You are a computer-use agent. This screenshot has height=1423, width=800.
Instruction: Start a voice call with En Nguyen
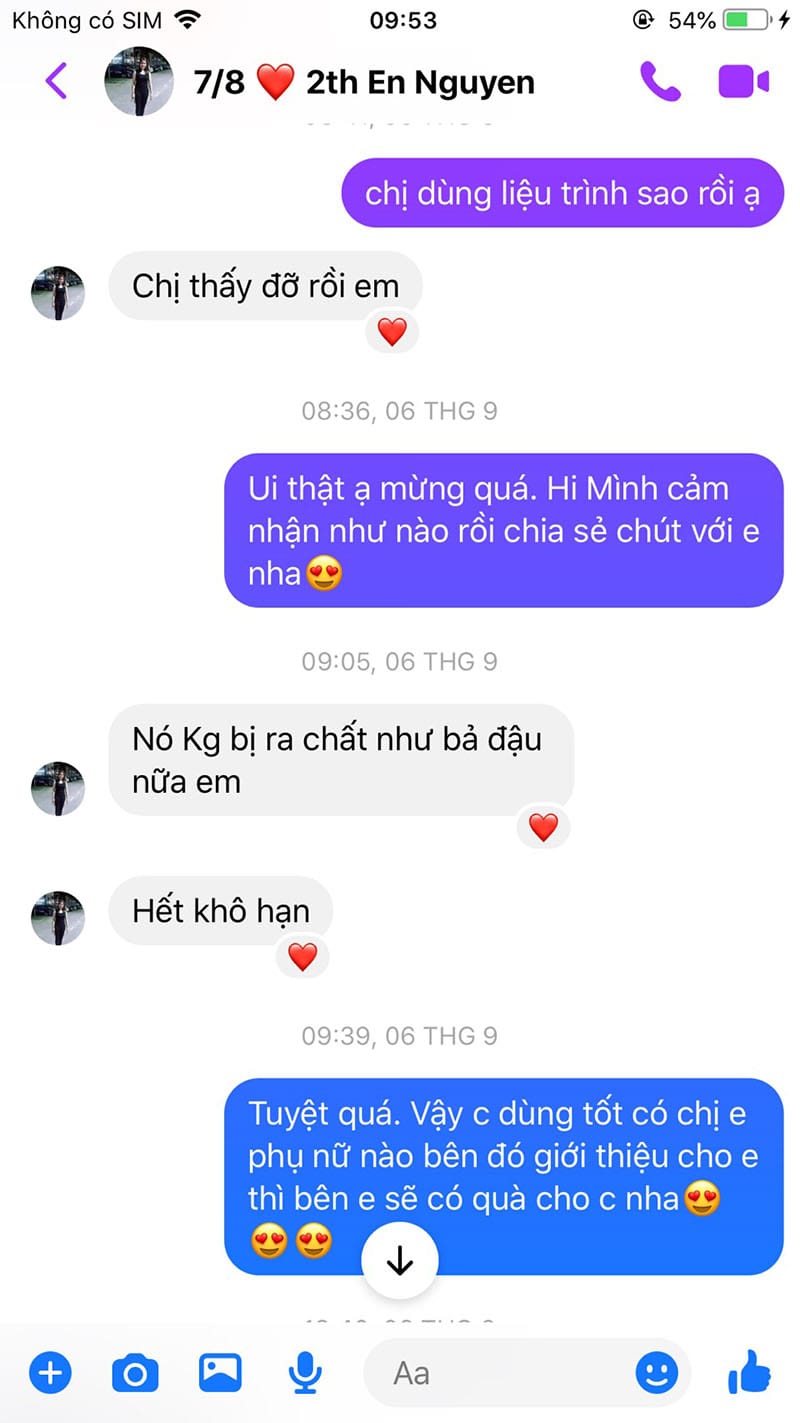click(660, 82)
